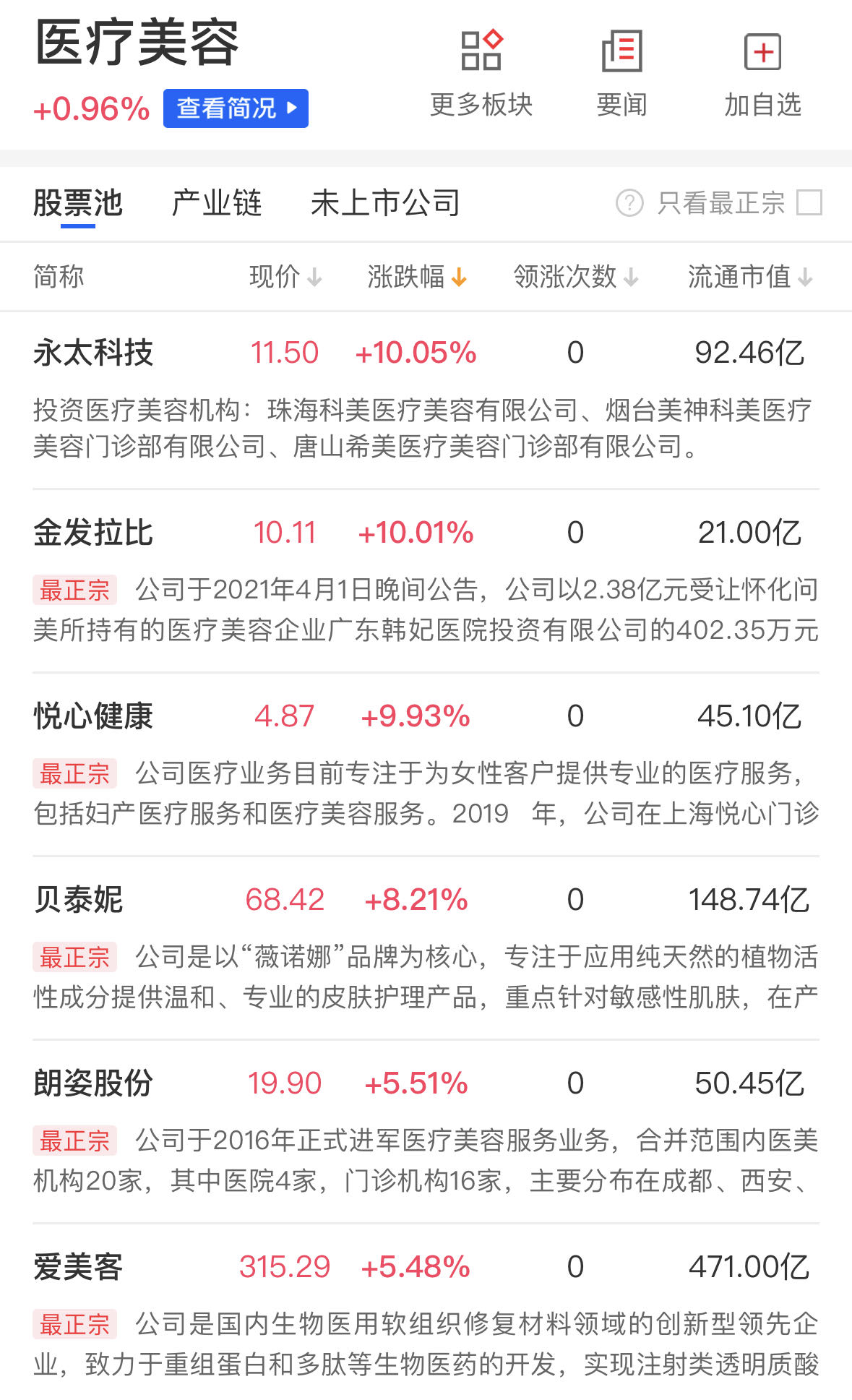Check the 只看最正宗 checkbox
This screenshot has width=852, height=1400.
coord(809,203)
